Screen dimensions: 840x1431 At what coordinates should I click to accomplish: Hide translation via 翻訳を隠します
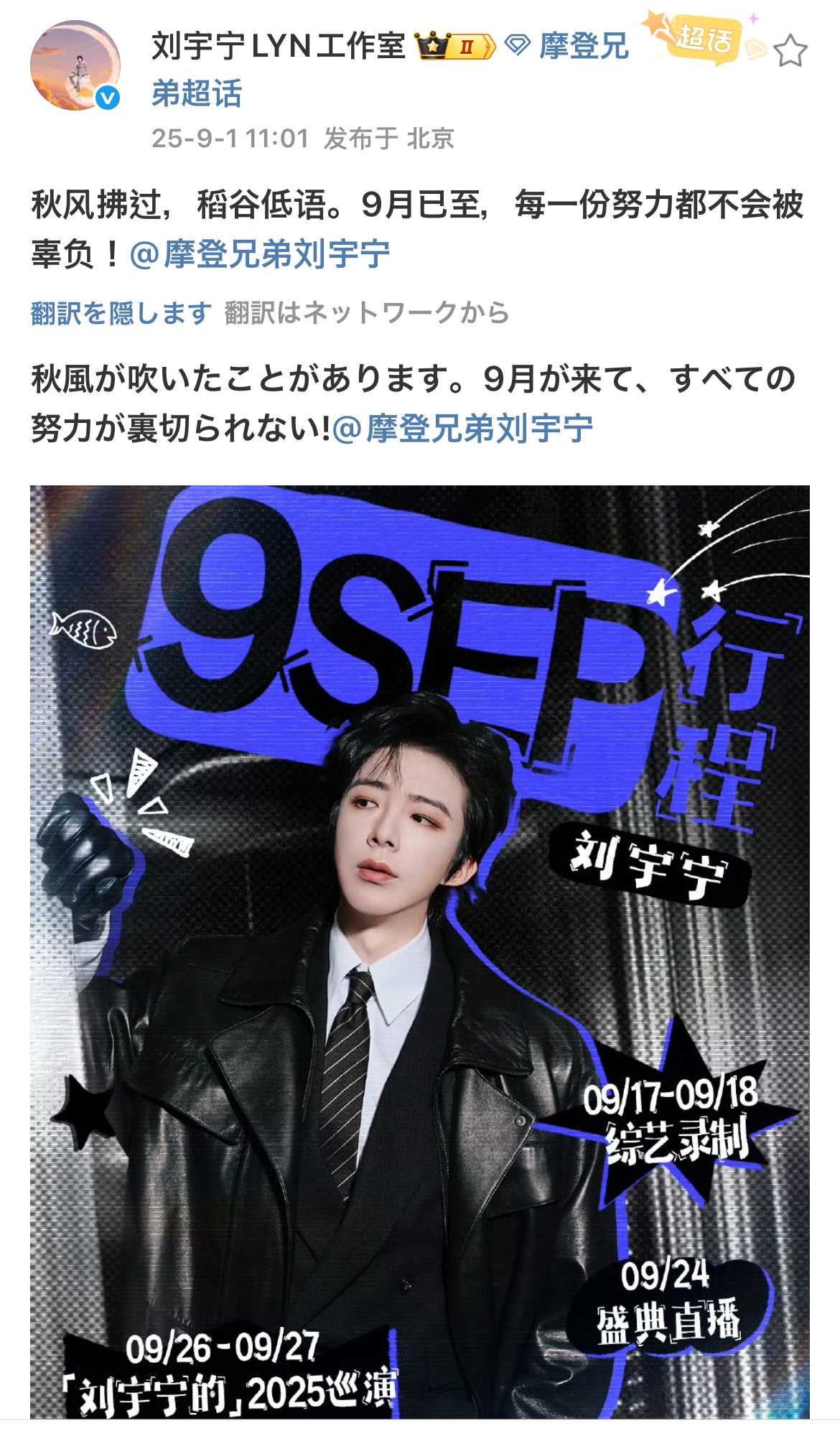121,313
